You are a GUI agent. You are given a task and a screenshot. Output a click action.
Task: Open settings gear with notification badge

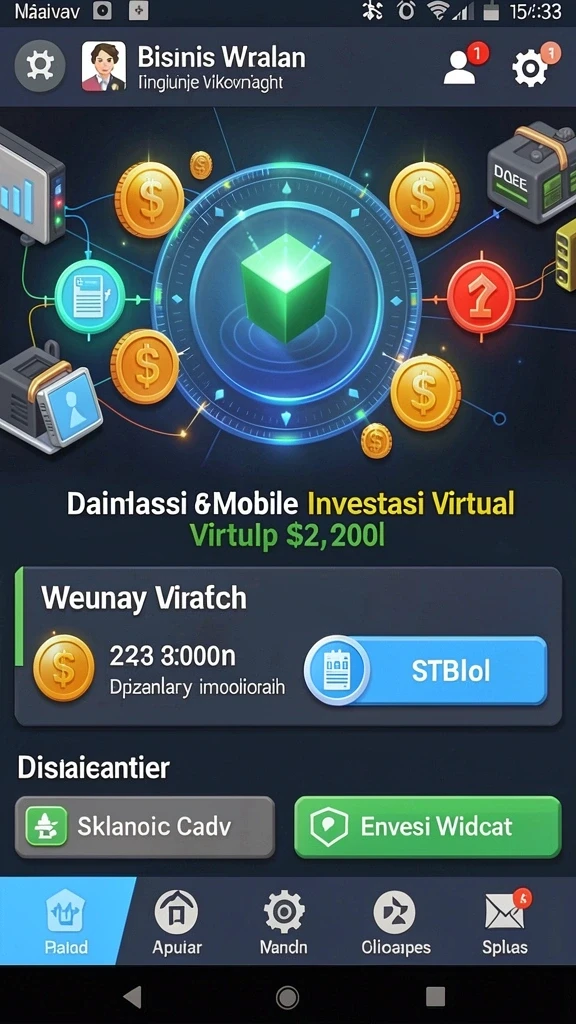click(534, 65)
